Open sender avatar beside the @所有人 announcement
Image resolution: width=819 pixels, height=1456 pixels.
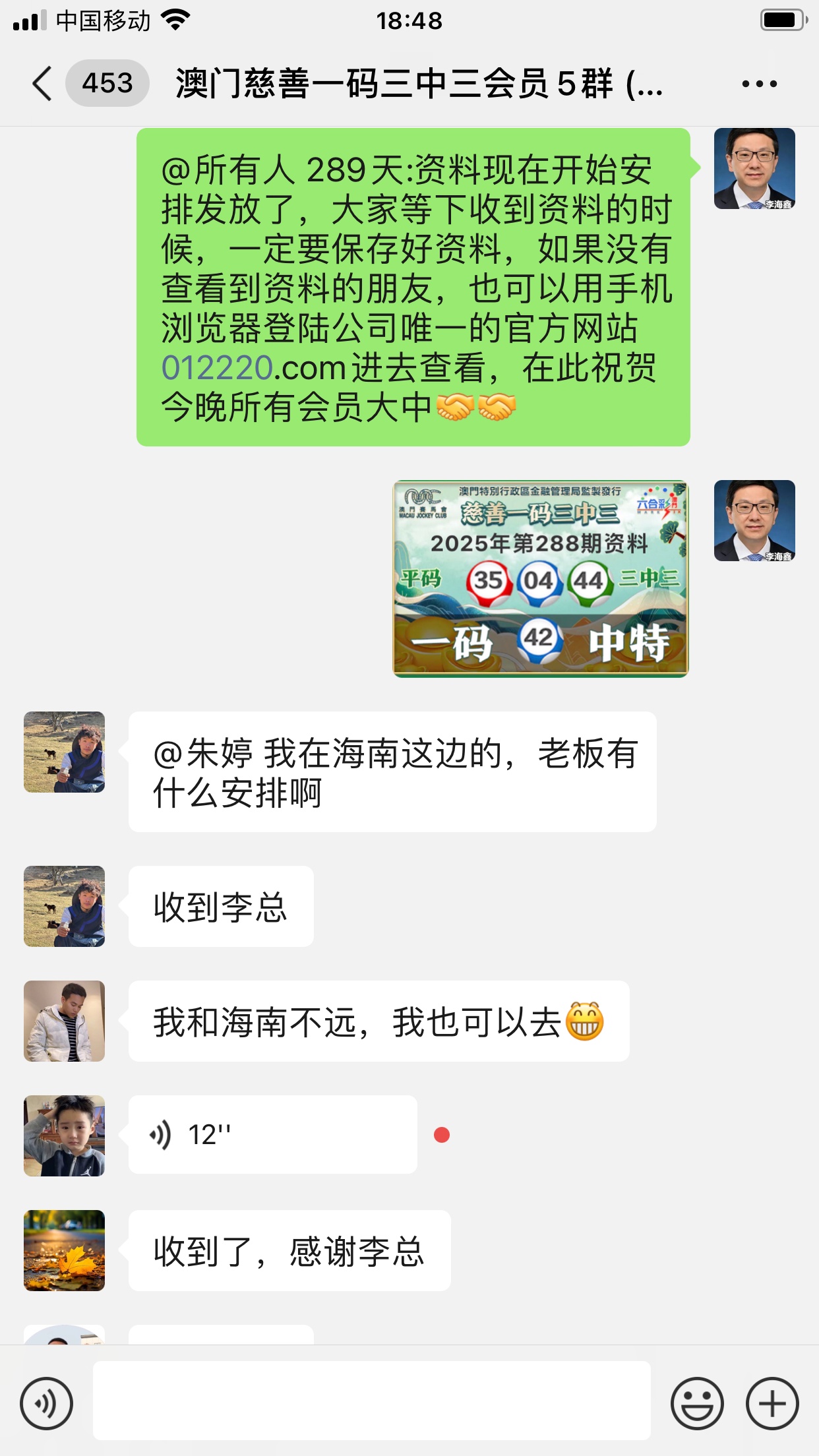tap(754, 169)
